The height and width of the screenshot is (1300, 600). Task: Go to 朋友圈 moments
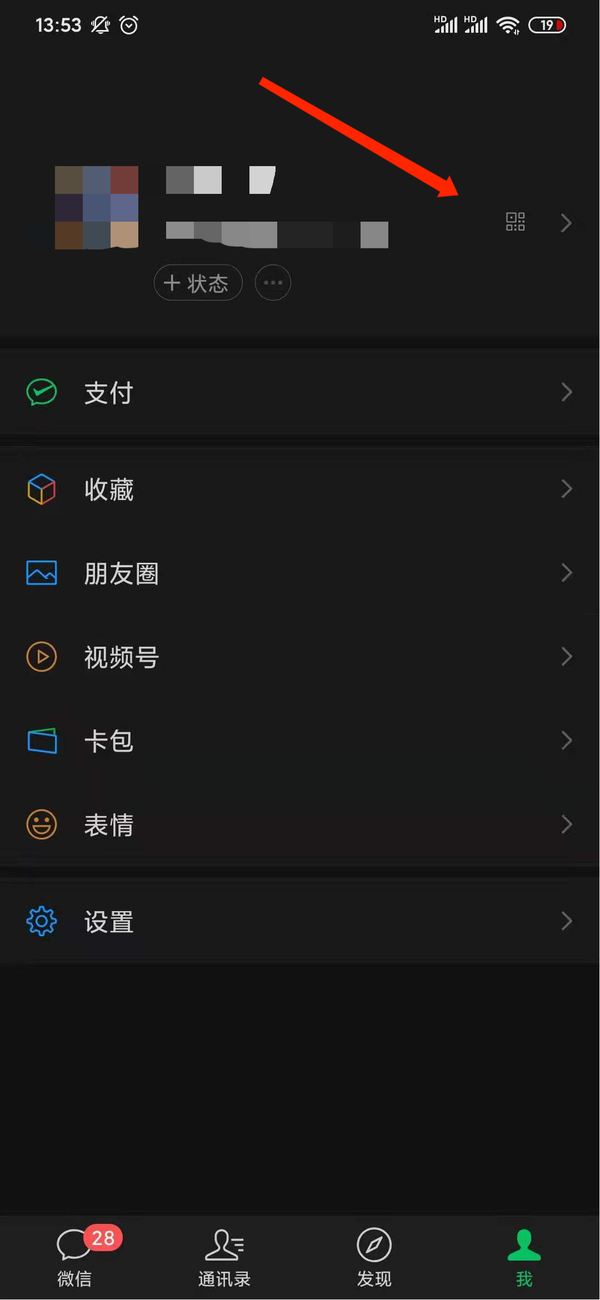tap(300, 573)
